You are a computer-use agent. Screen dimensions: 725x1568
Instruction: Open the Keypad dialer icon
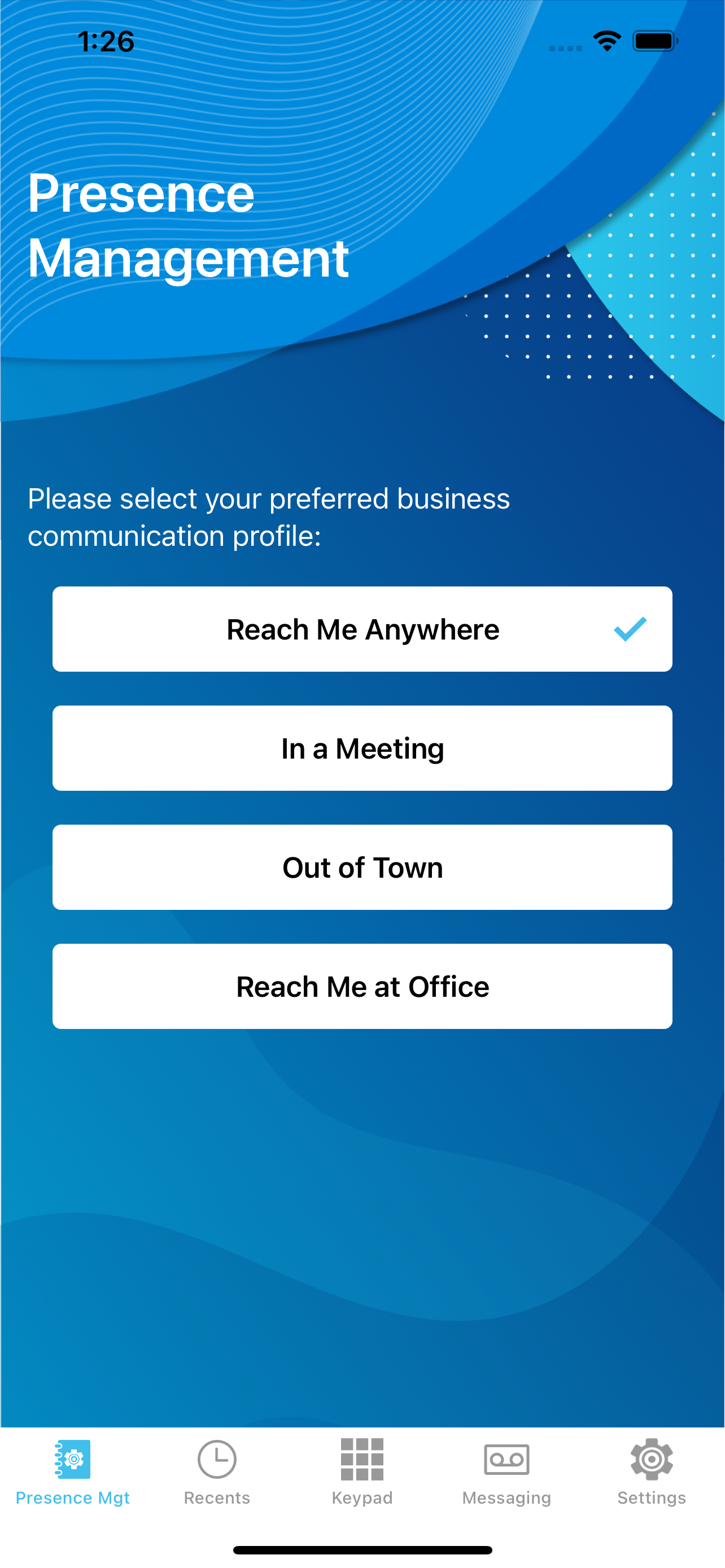pos(362,1460)
